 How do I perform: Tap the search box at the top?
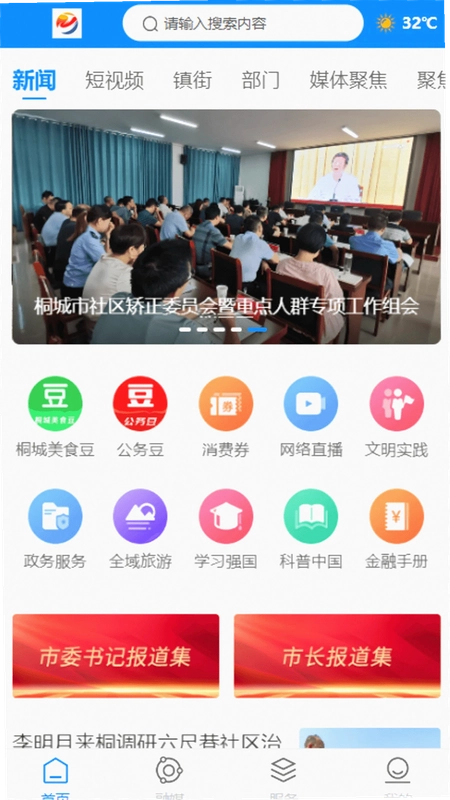(x=243, y=23)
